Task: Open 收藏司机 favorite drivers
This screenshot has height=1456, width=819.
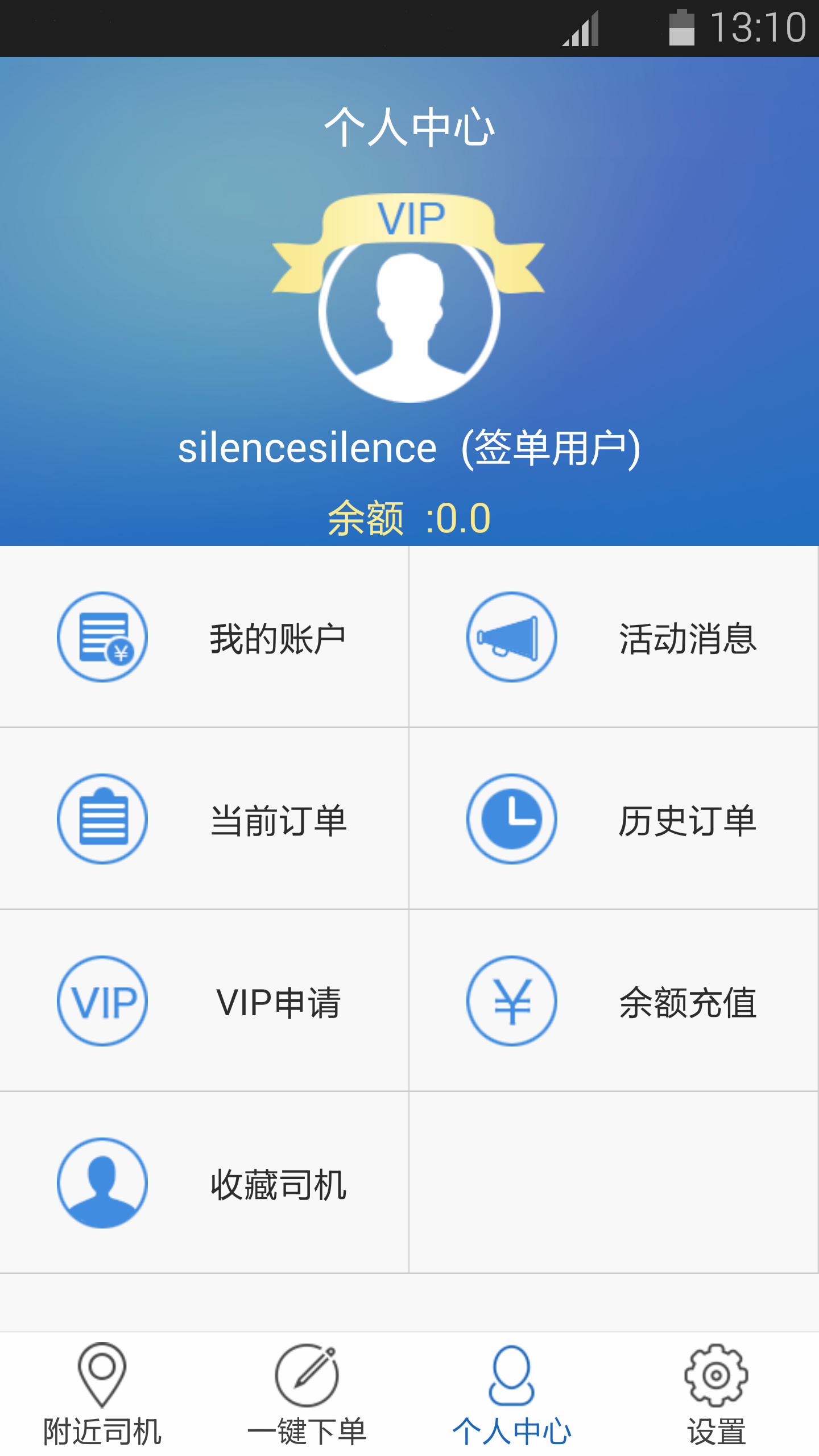Action: (x=204, y=1183)
